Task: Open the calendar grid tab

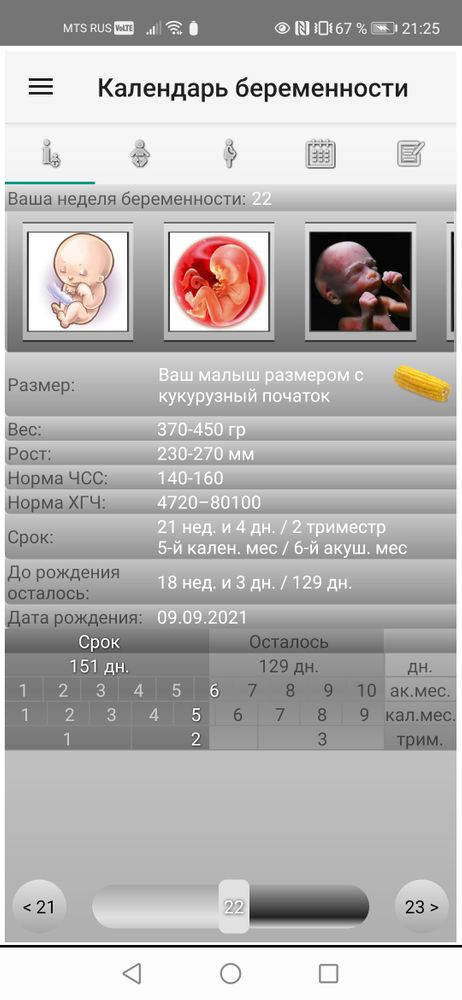Action: 320,154
